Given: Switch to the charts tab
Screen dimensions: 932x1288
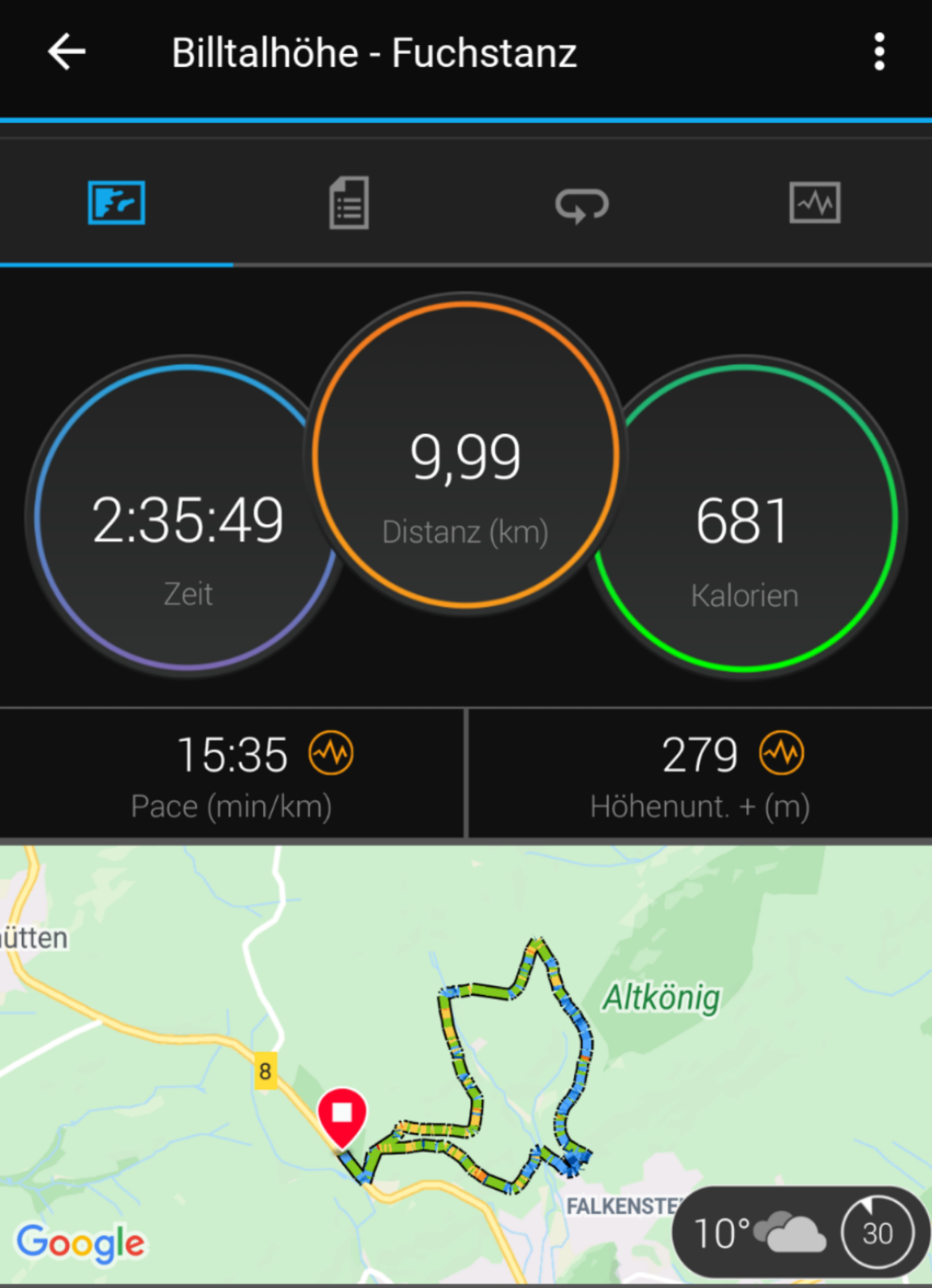Looking at the screenshot, I should 814,203.
